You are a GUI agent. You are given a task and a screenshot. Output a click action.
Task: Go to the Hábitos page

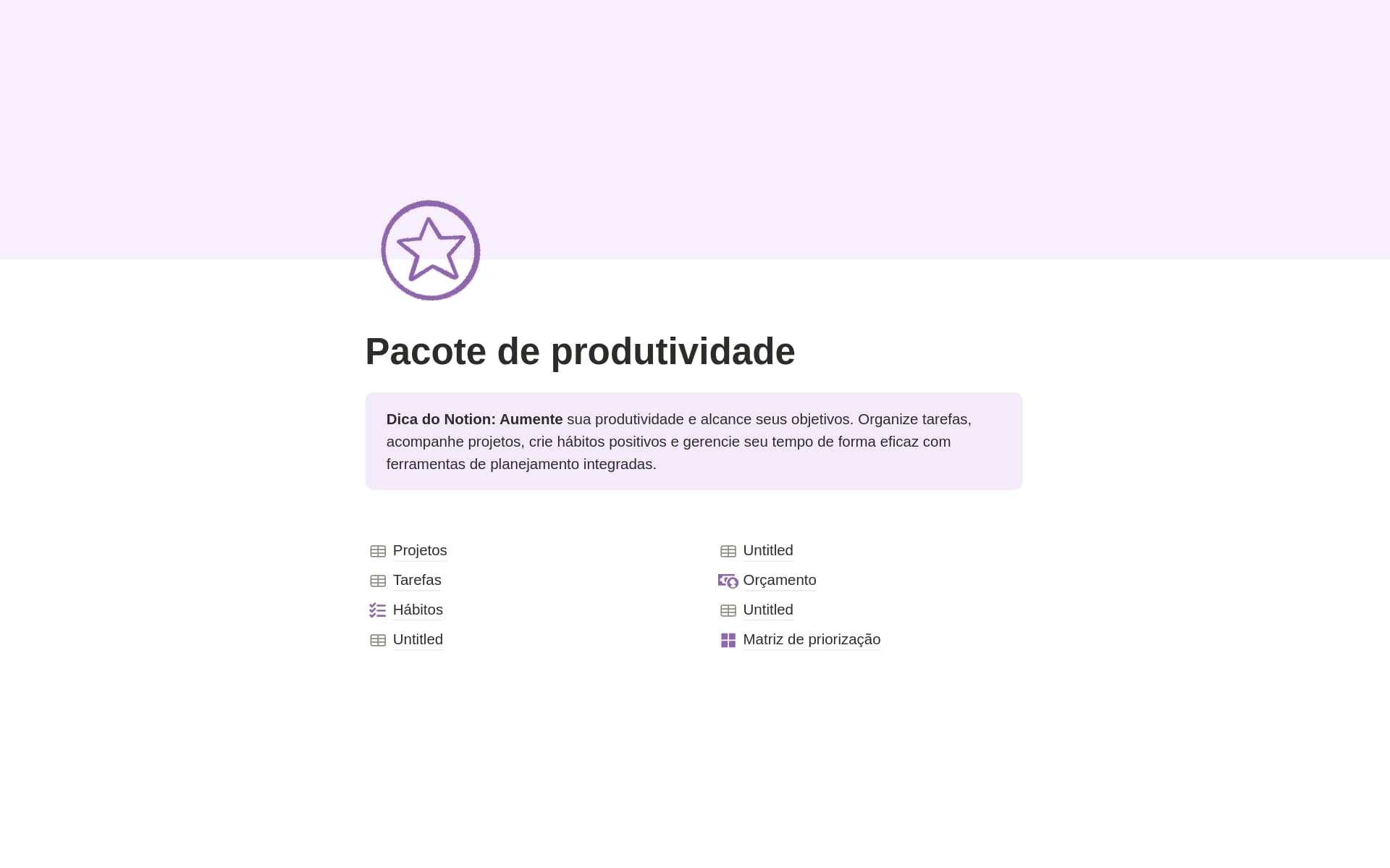(417, 610)
